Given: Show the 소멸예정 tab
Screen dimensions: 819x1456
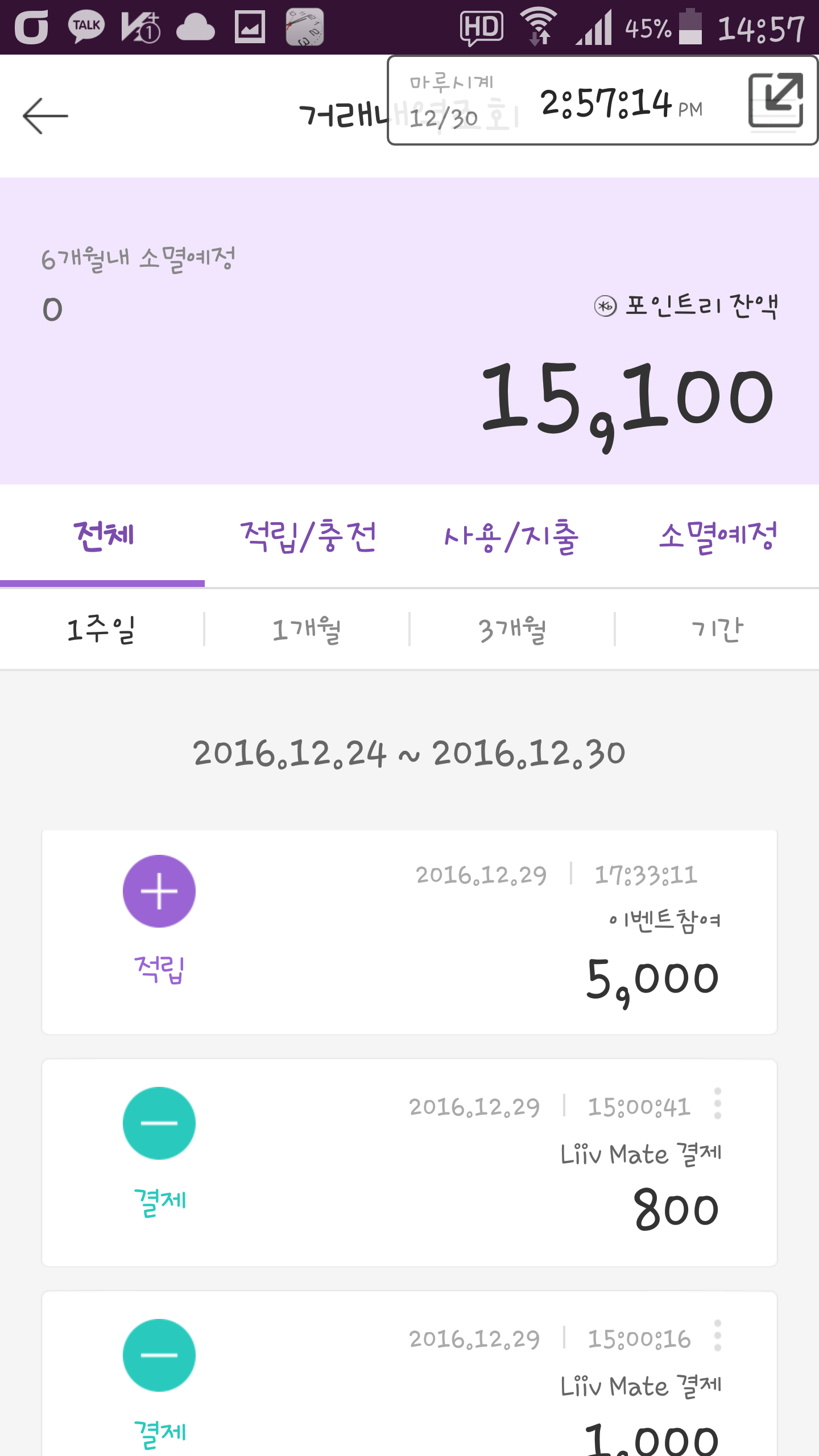Looking at the screenshot, I should (717, 536).
